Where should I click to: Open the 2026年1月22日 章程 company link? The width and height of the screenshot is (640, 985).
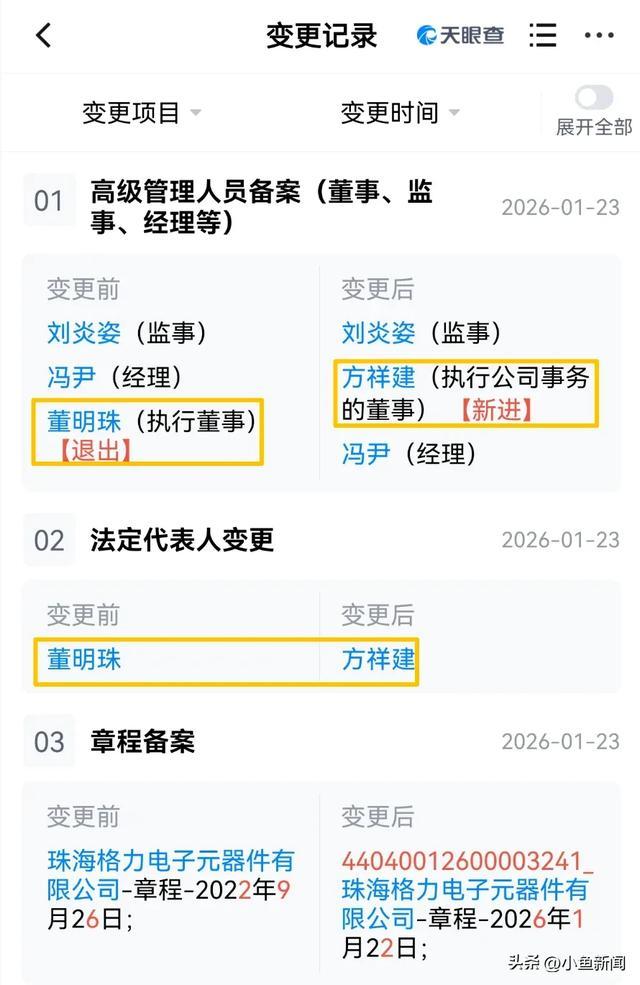465,887
